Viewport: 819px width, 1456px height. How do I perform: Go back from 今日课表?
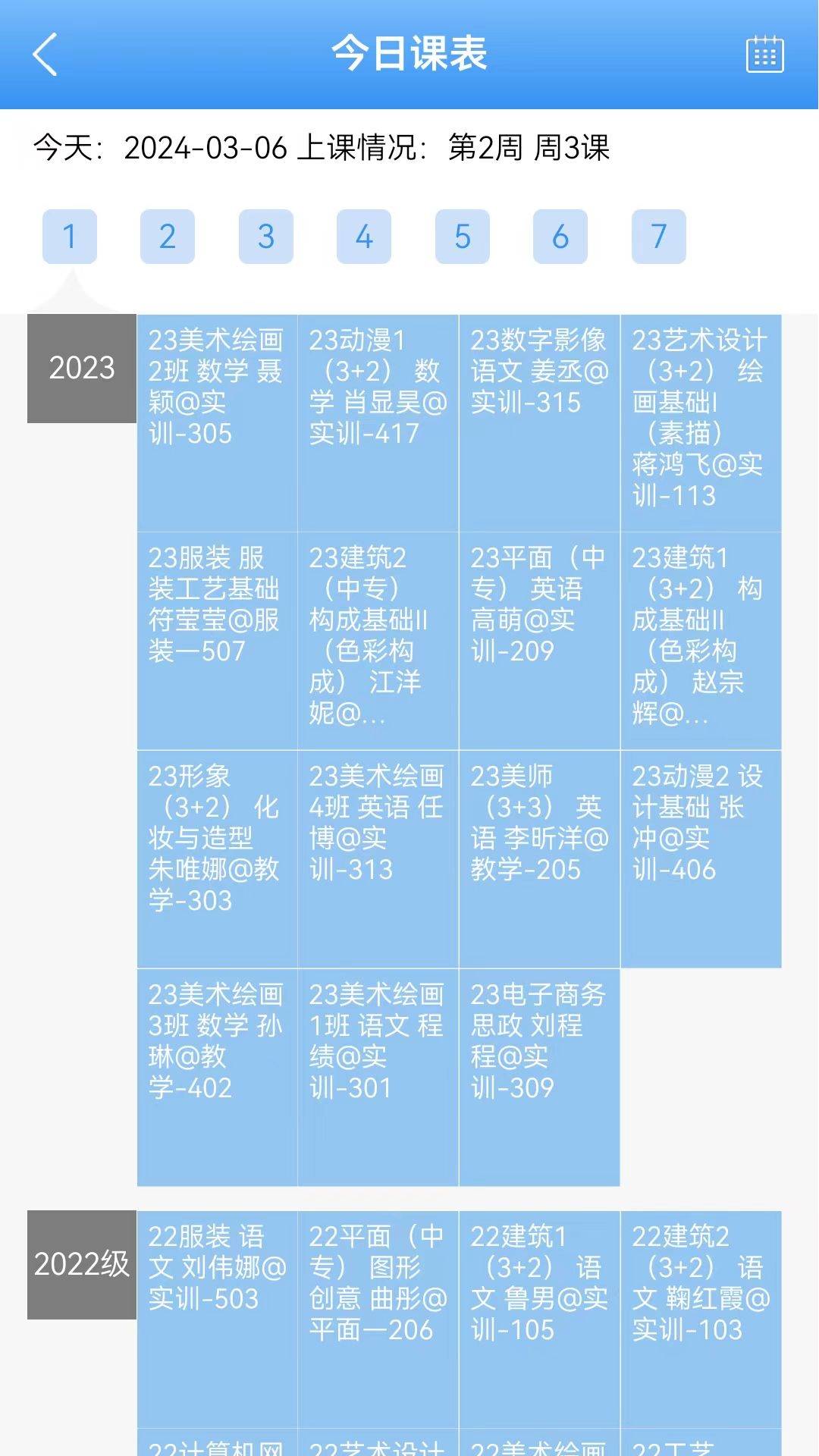click(45, 55)
